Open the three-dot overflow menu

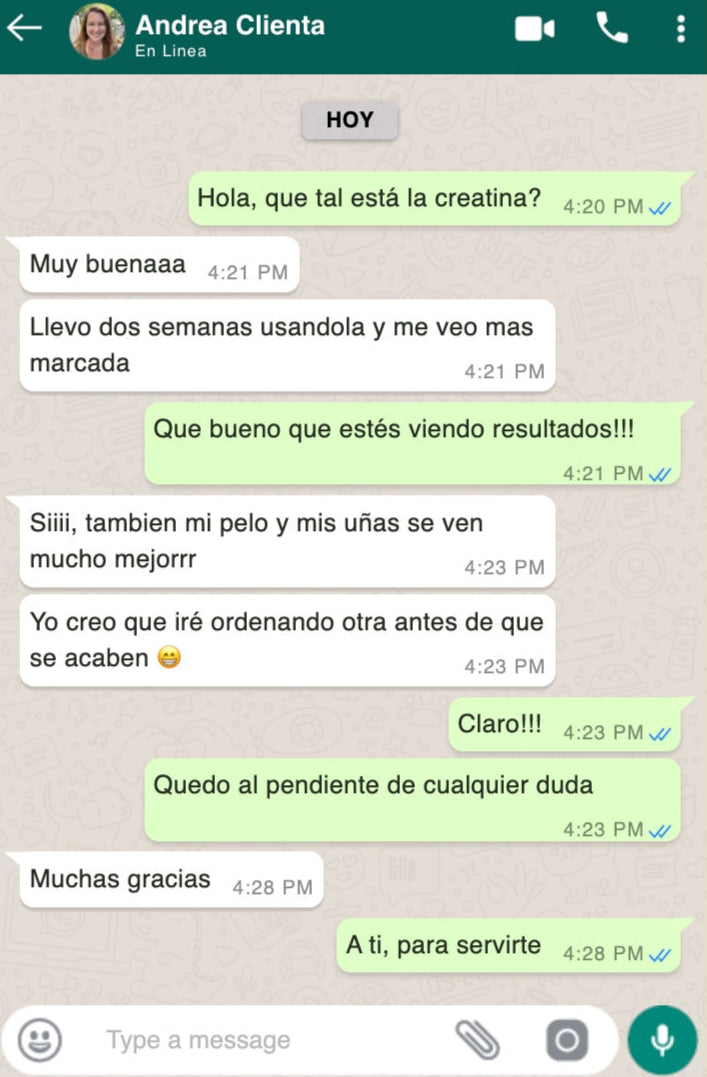(x=681, y=29)
